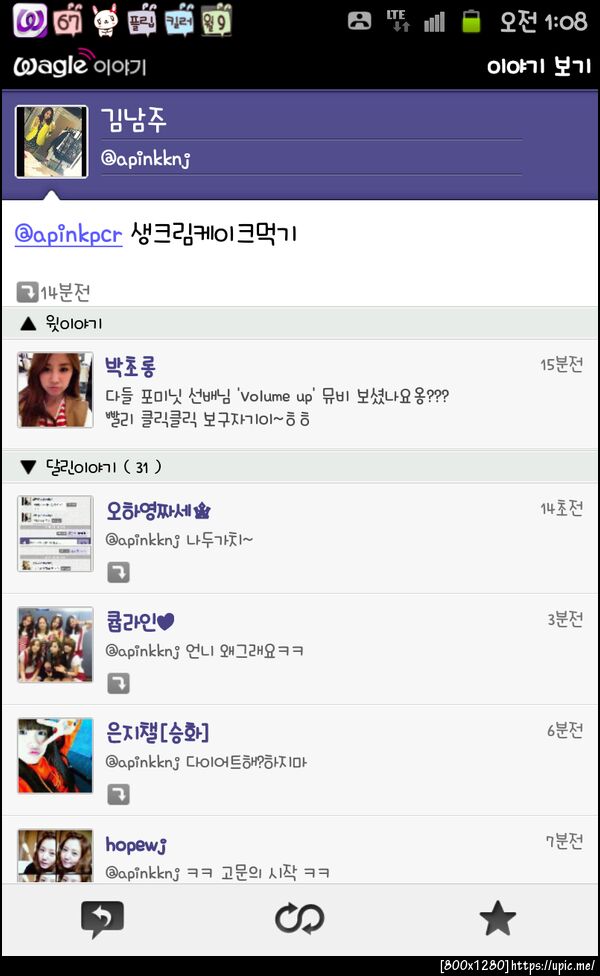The image size is (600, 976).
Task: Open the @apinkpcr mention link
Action: point(68,234)
